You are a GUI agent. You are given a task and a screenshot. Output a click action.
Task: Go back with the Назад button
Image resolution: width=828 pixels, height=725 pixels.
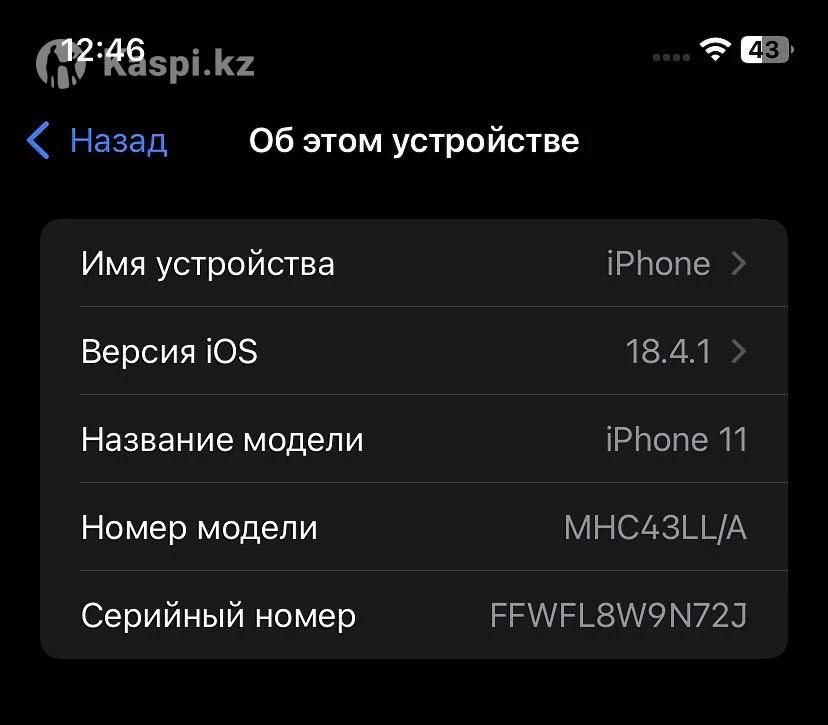tap(97, 141)
